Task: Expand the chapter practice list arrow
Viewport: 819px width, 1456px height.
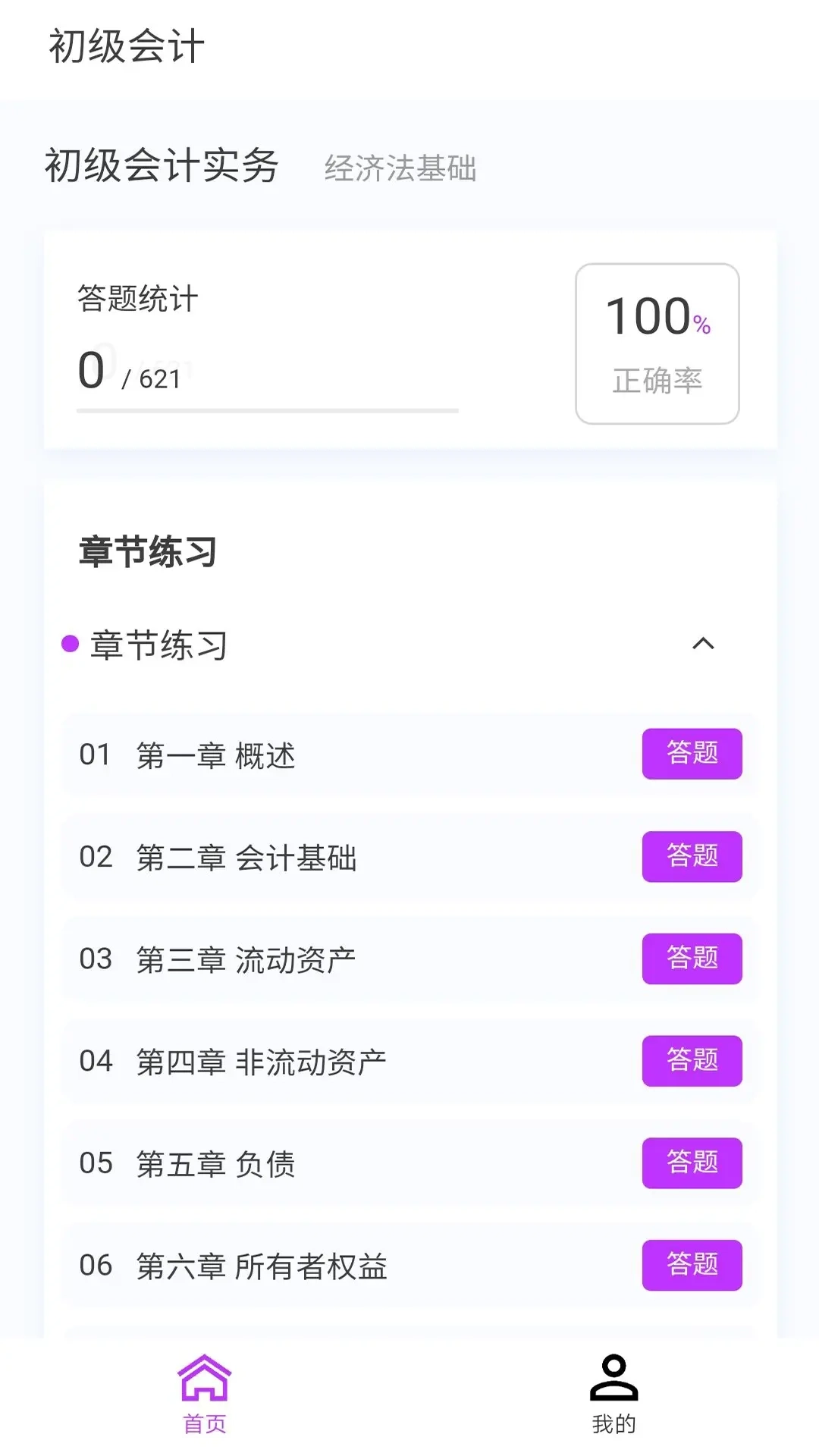Action: point(704,645)
